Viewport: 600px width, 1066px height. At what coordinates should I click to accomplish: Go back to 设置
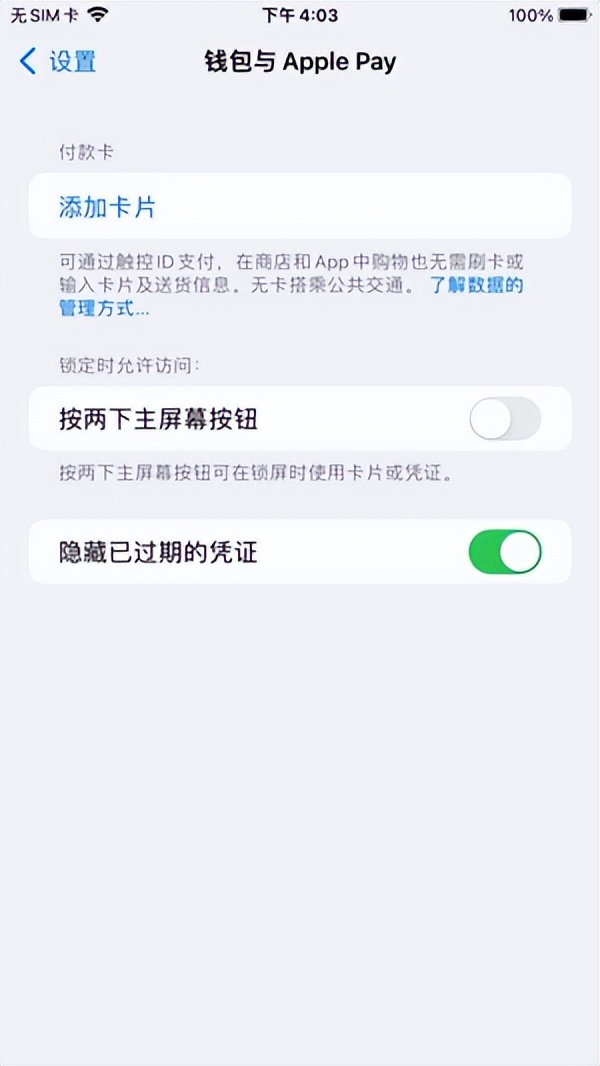click(x=58, y=62)
